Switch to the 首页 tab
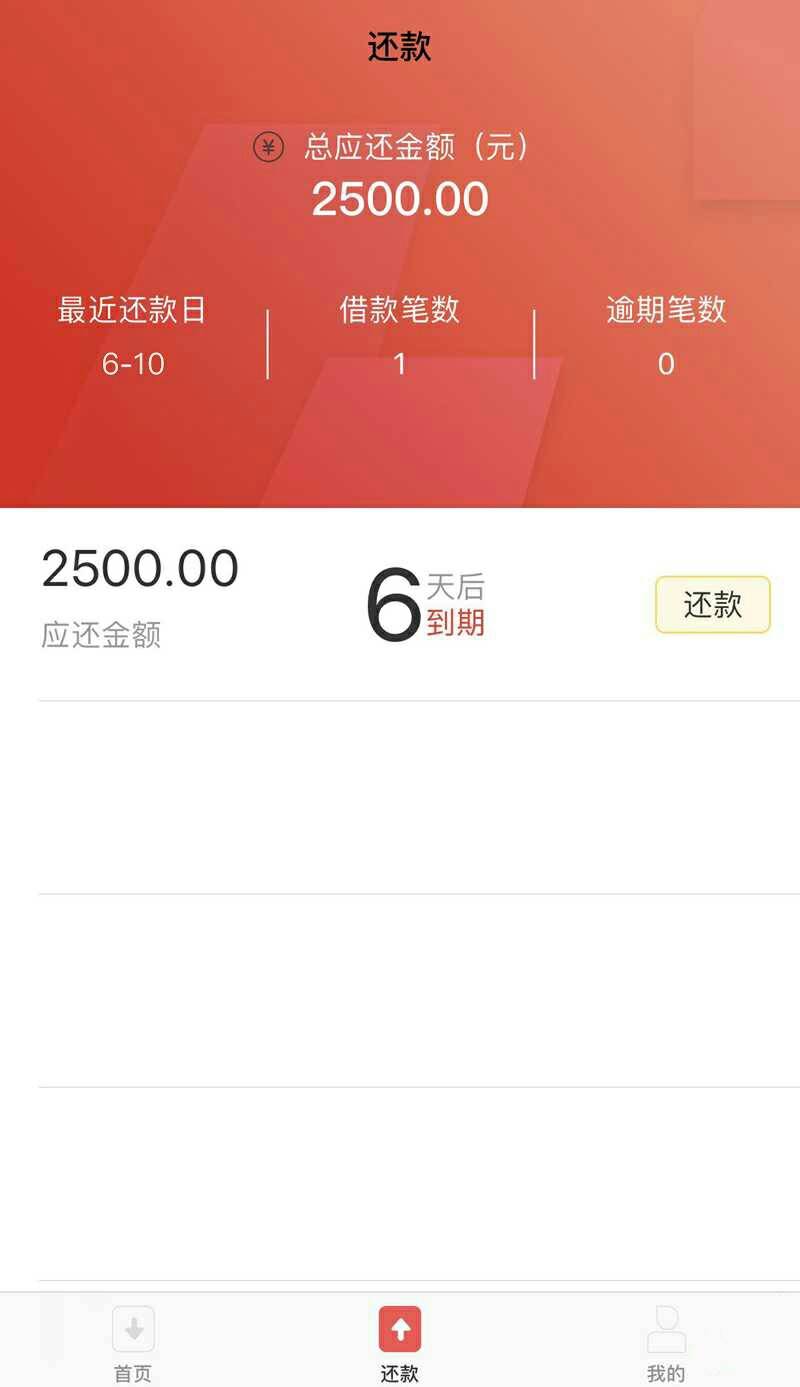The width and height of the screenshot is (800, 1387). [x=133, y=1343]
